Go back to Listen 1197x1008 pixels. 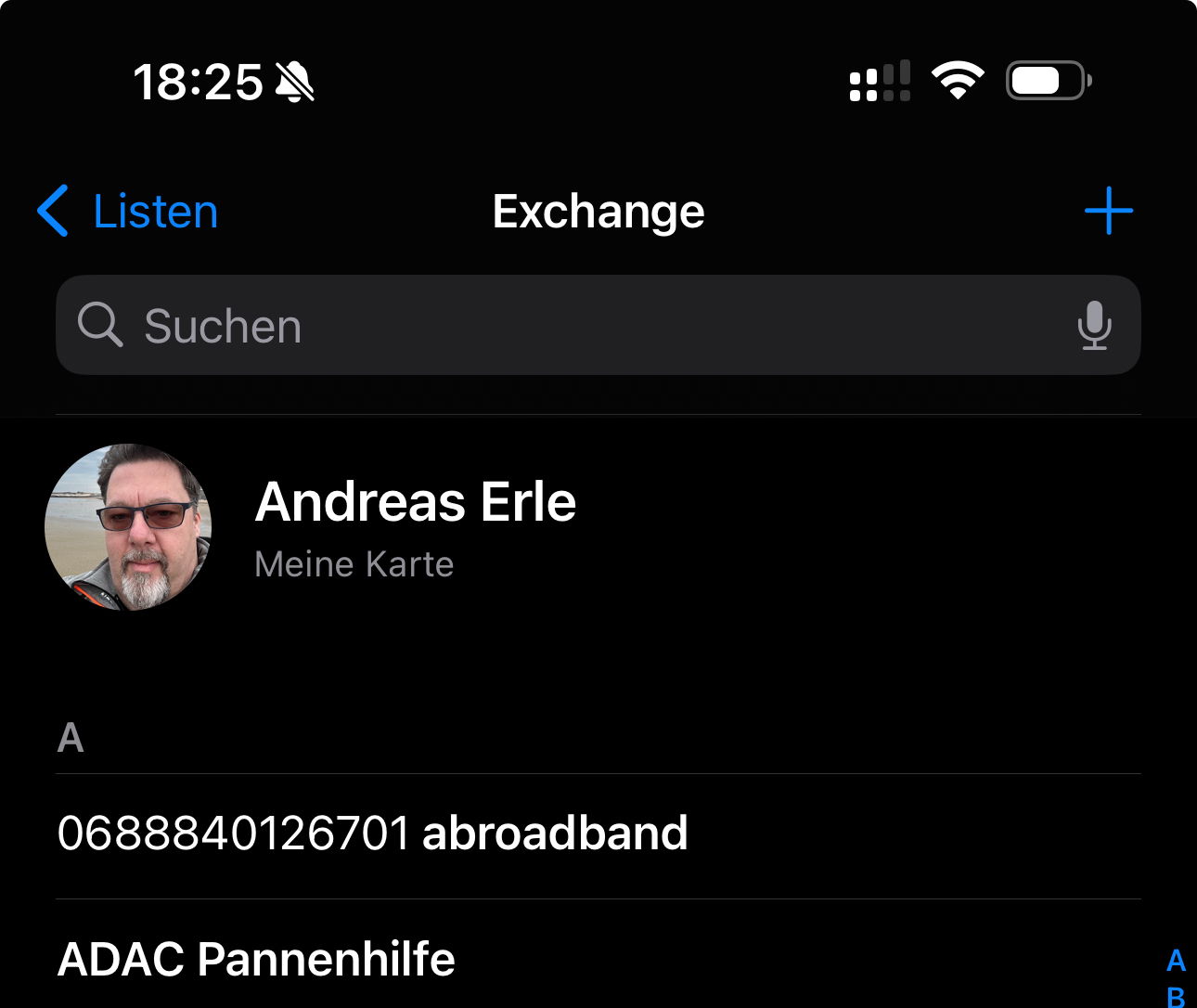pos(128,212)
